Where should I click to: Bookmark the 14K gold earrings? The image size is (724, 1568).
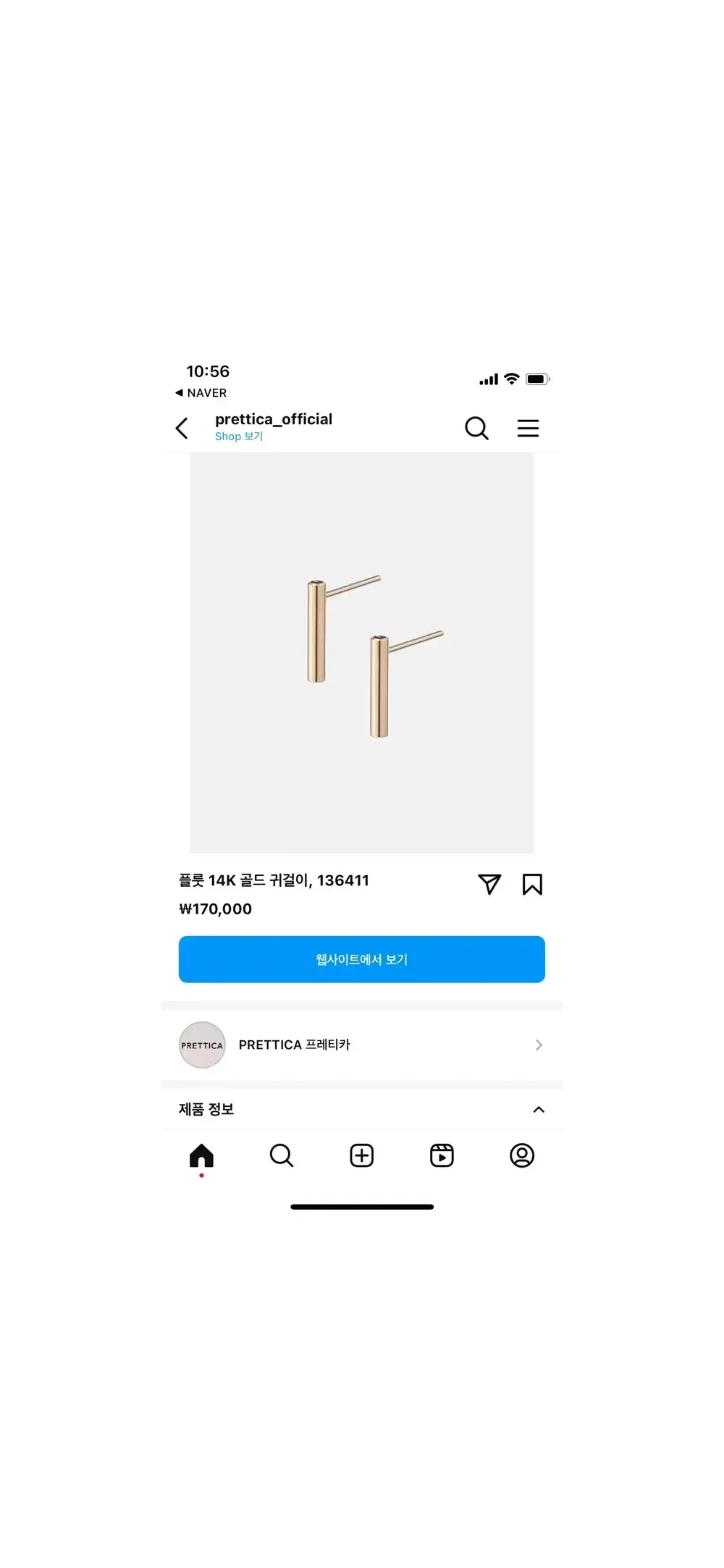(532, 884)
